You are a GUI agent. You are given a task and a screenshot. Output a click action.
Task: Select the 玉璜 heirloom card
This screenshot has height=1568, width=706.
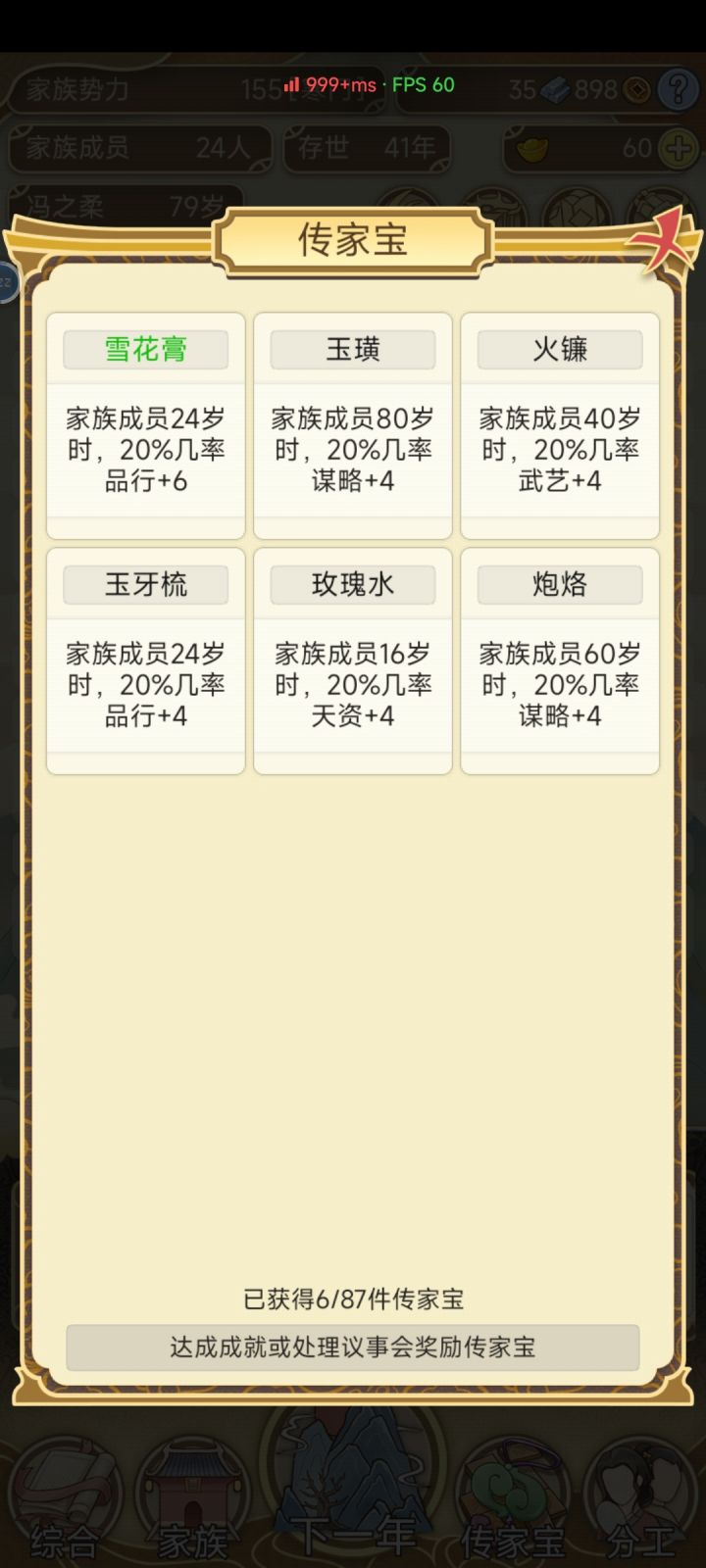pos(352,423)
